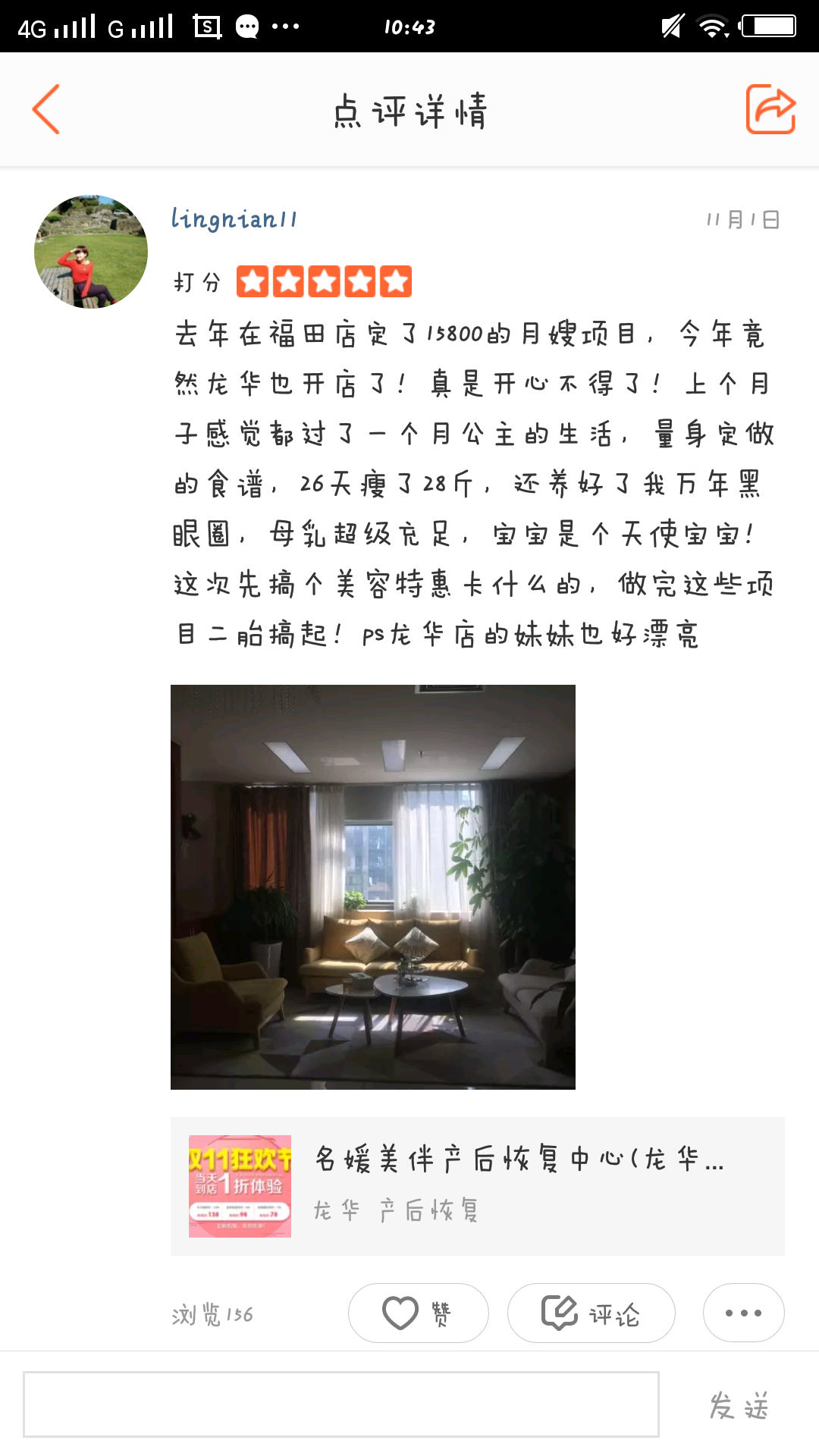Open the username lingnian11

[234, 219]
